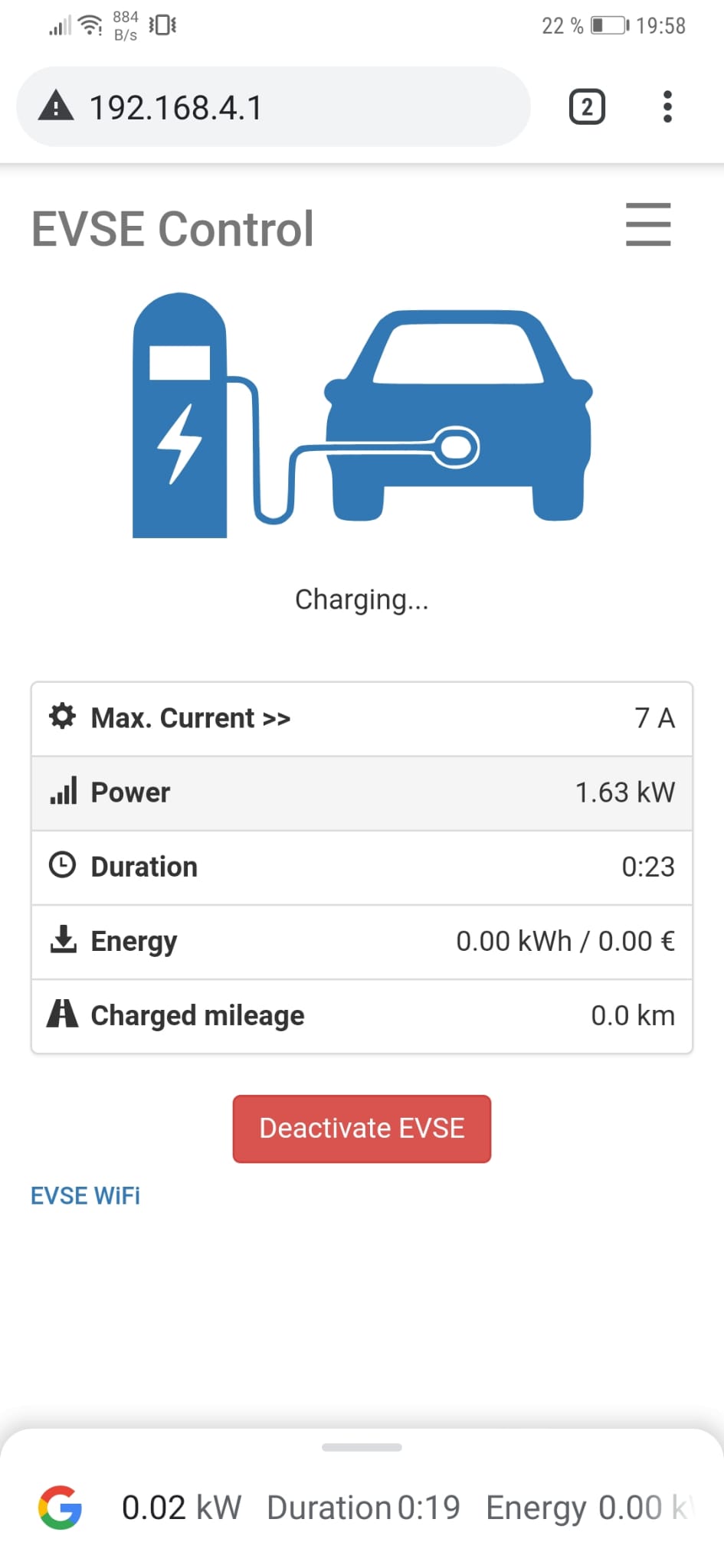This screenshot has height=1568, width=724.
Task: View the site security warning icon
Action: (56, 106)
